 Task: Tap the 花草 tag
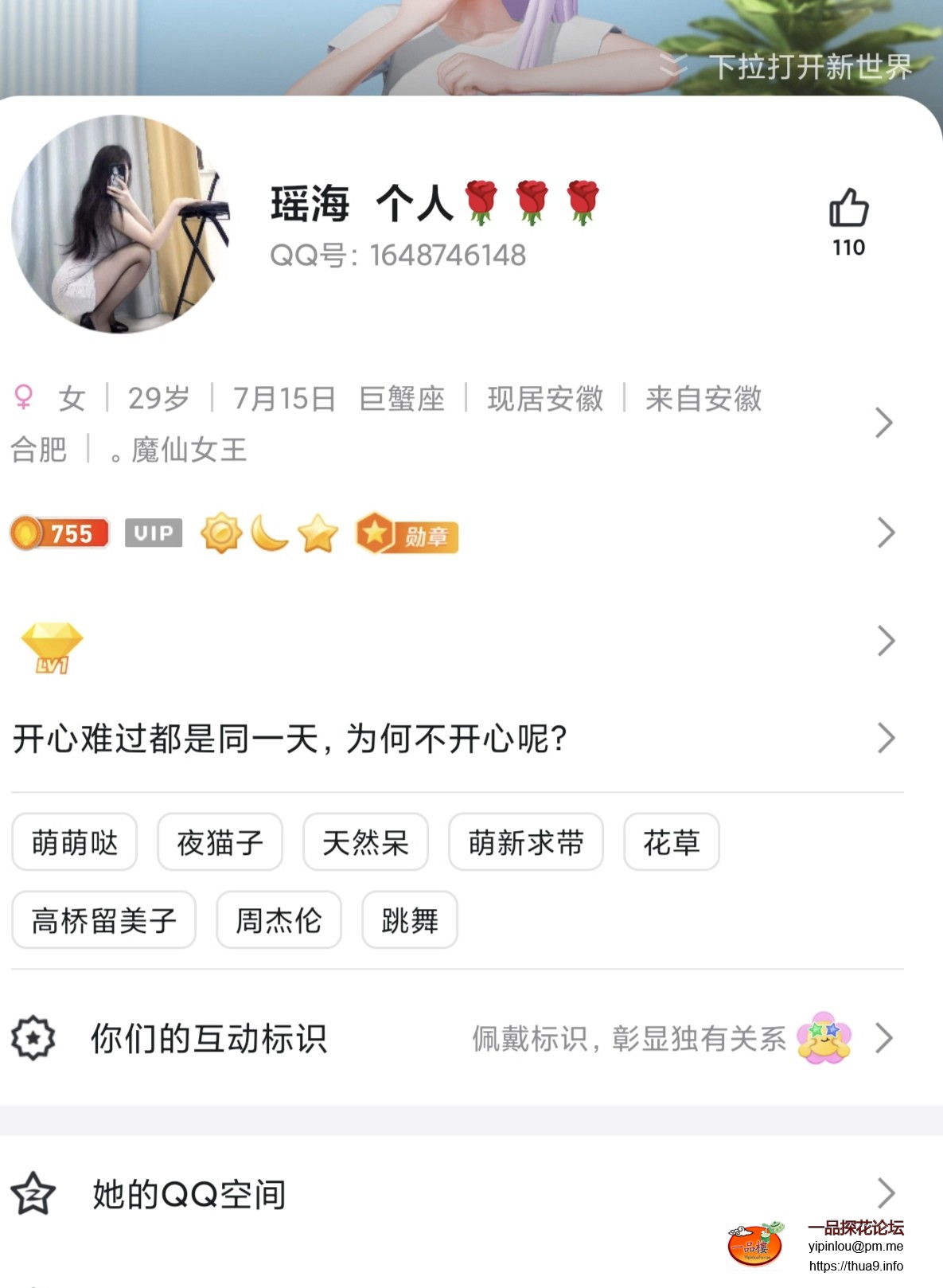[x=672, y=842]
